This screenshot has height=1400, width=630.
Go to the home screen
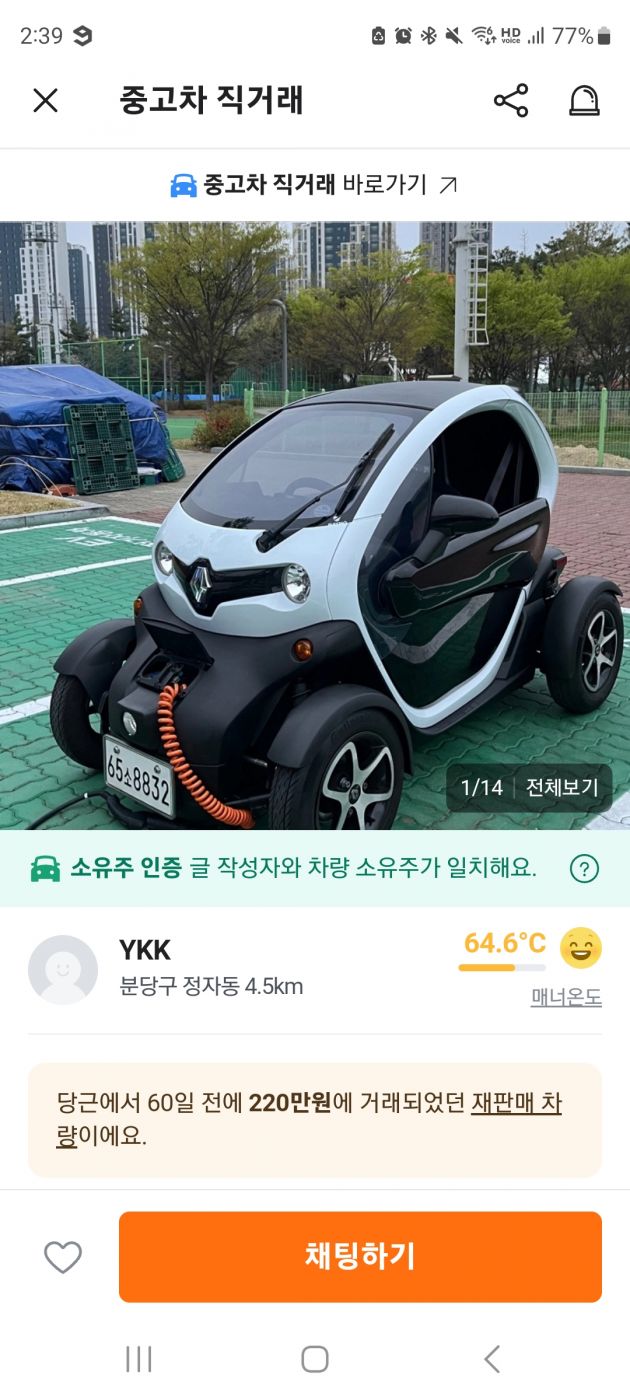point(315,1359)
